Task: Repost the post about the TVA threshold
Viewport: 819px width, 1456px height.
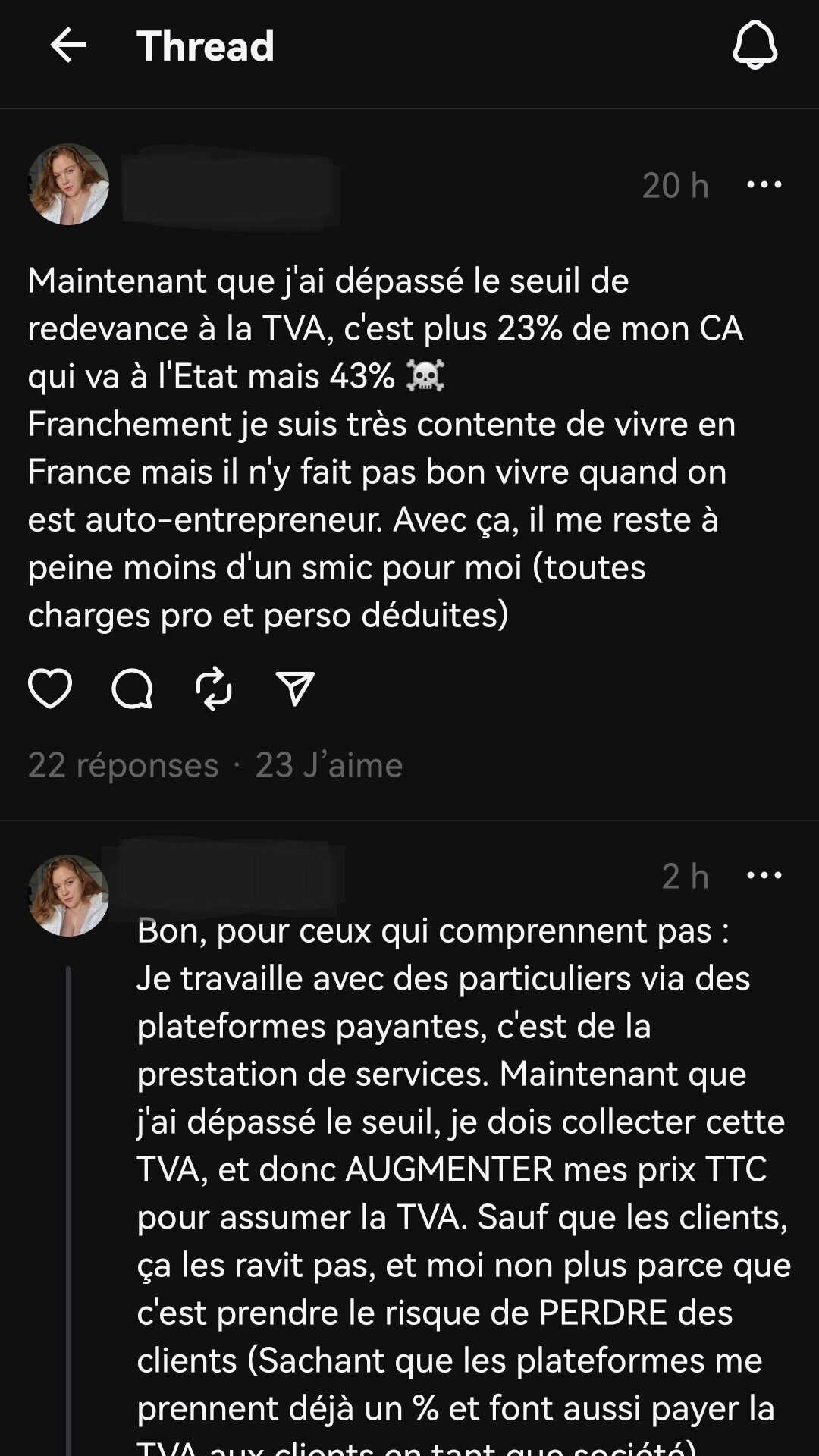Action: point(214,689)
